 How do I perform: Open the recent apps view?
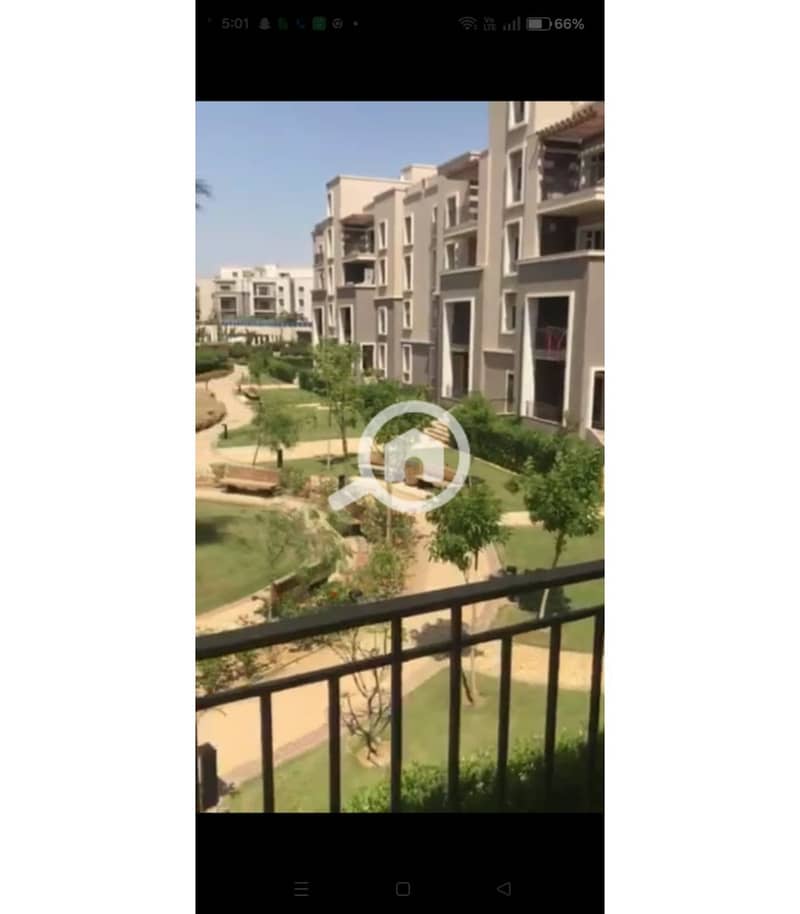coord(301,888)
